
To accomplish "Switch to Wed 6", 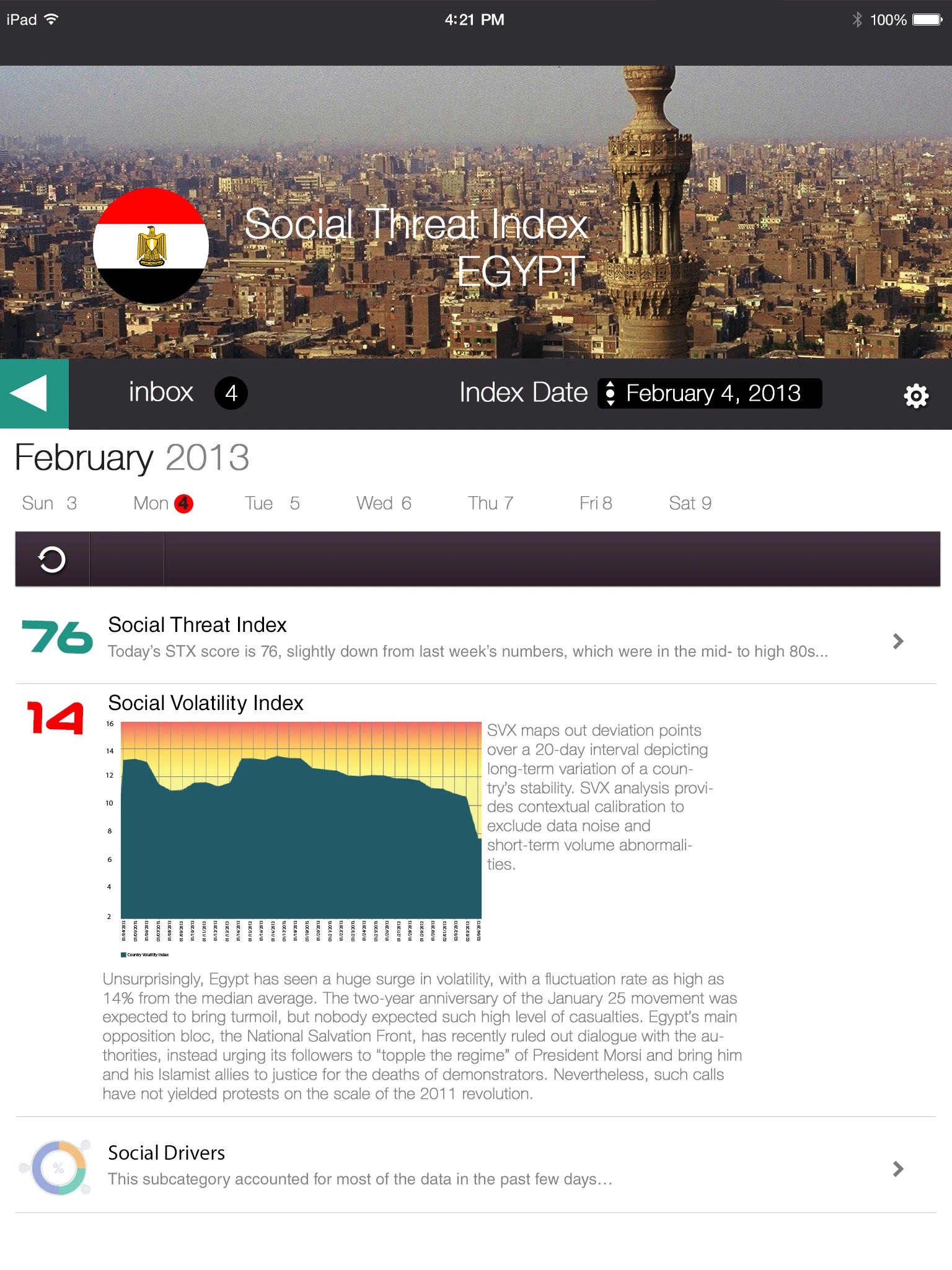I will pos(384,503).
